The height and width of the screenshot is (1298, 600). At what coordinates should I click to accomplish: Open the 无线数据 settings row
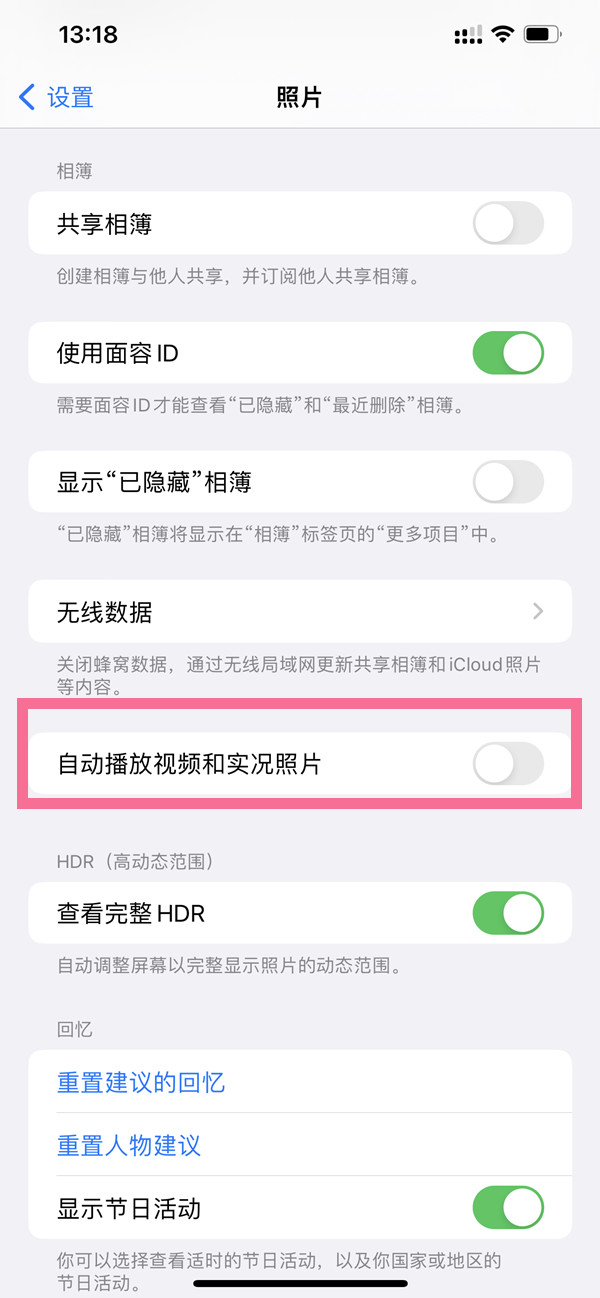300,611
